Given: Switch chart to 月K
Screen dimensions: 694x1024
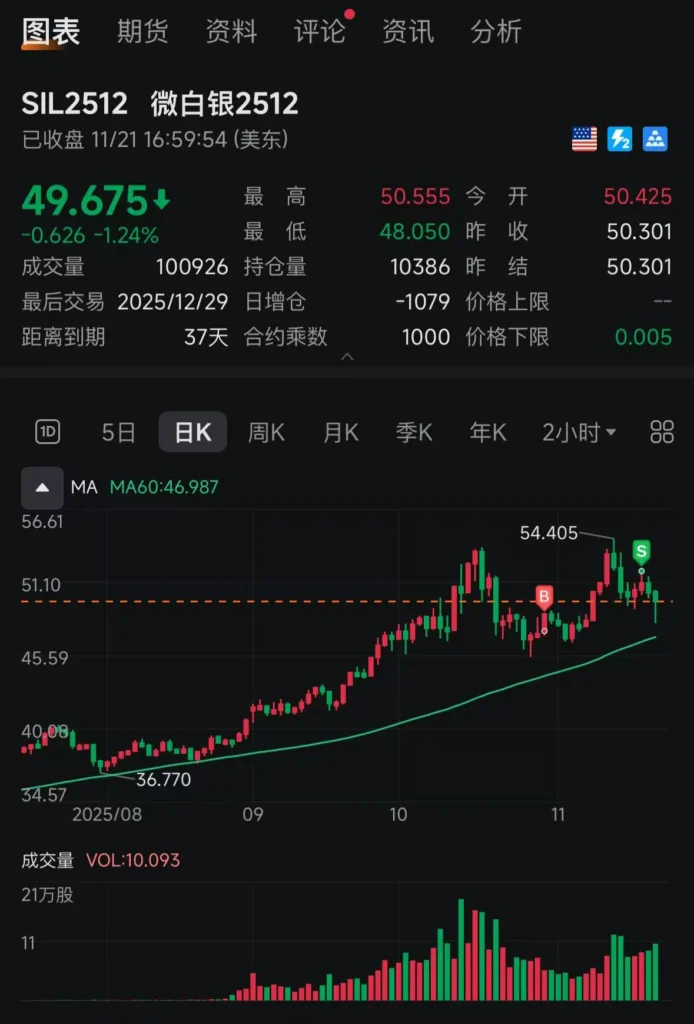Looking at the screenshot, I should click(340, 432).
